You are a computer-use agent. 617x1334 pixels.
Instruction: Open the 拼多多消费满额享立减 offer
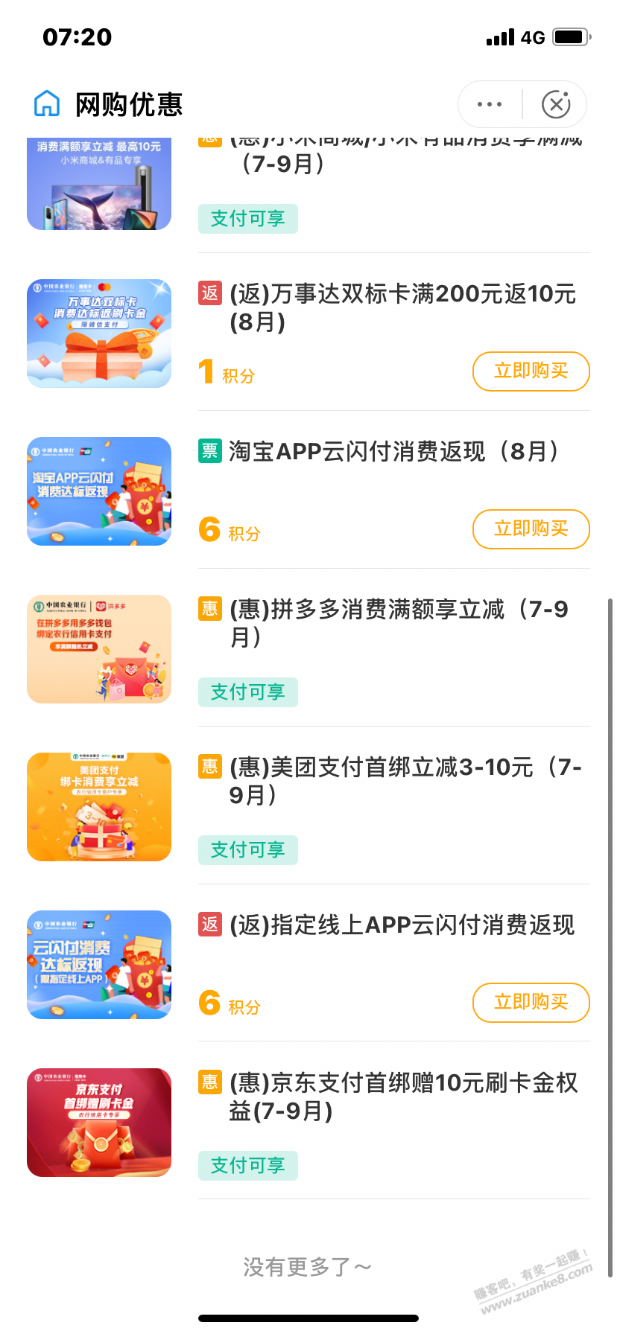point(399,623)
